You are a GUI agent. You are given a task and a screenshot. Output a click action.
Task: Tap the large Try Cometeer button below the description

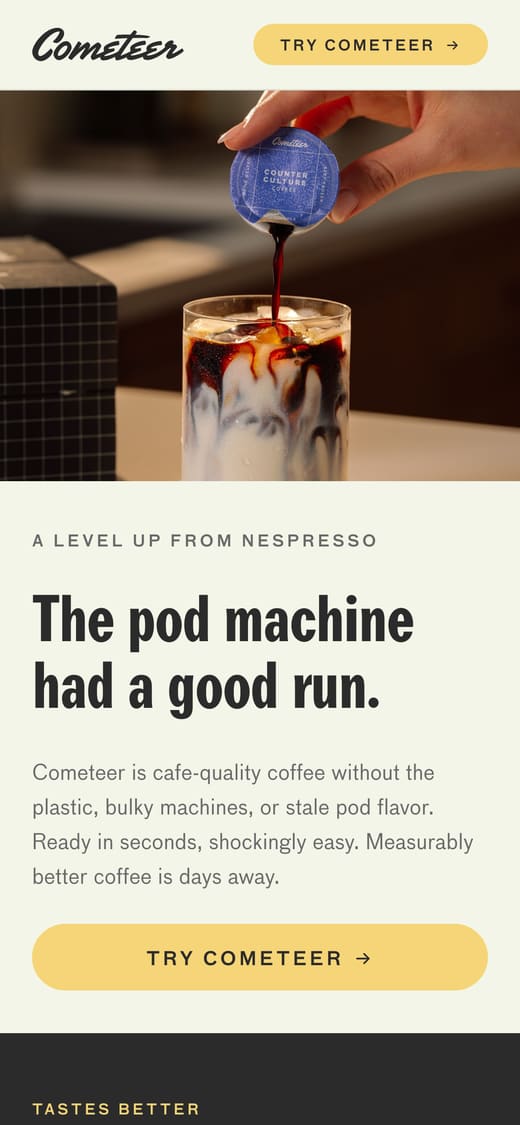(260, 957)
